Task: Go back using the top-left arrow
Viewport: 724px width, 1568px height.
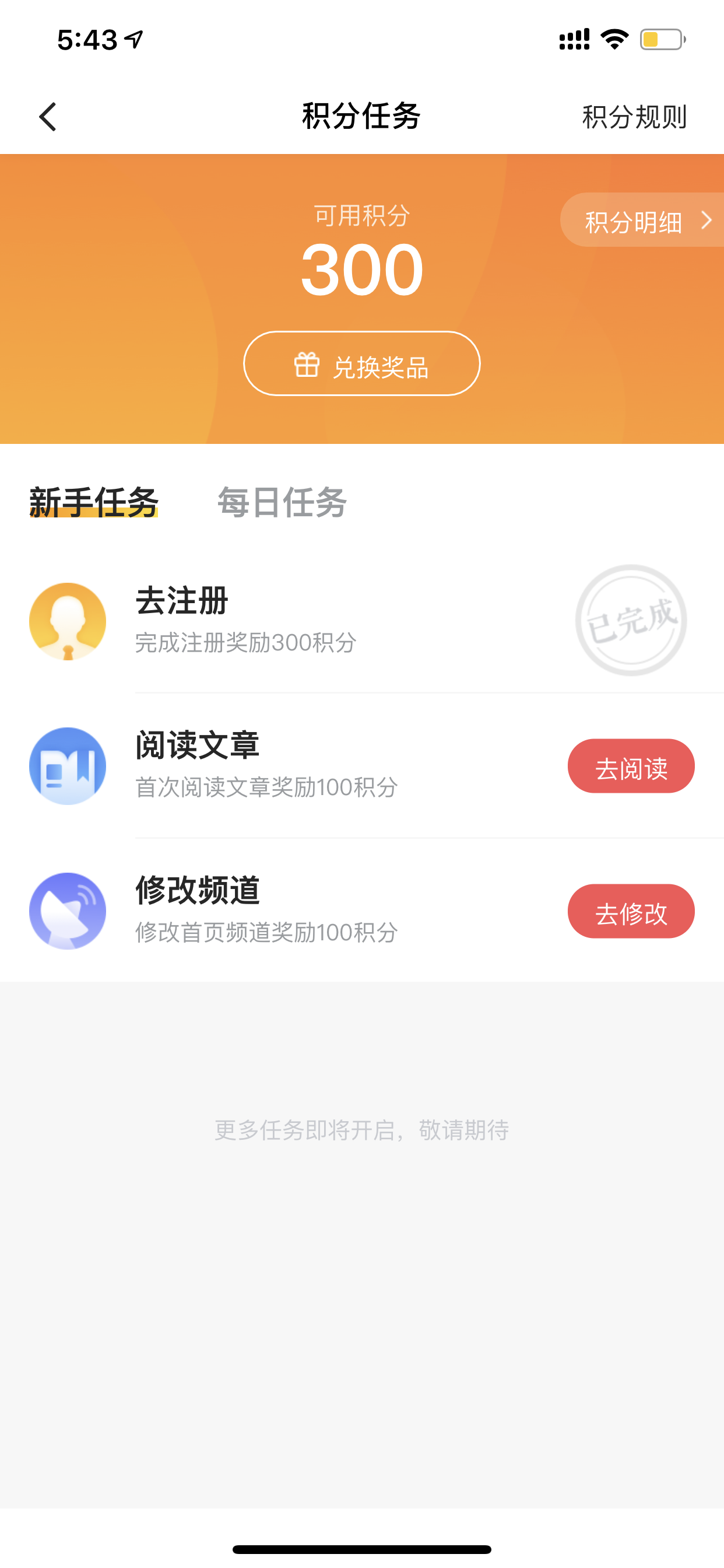Action: click(x=47, y=116)
